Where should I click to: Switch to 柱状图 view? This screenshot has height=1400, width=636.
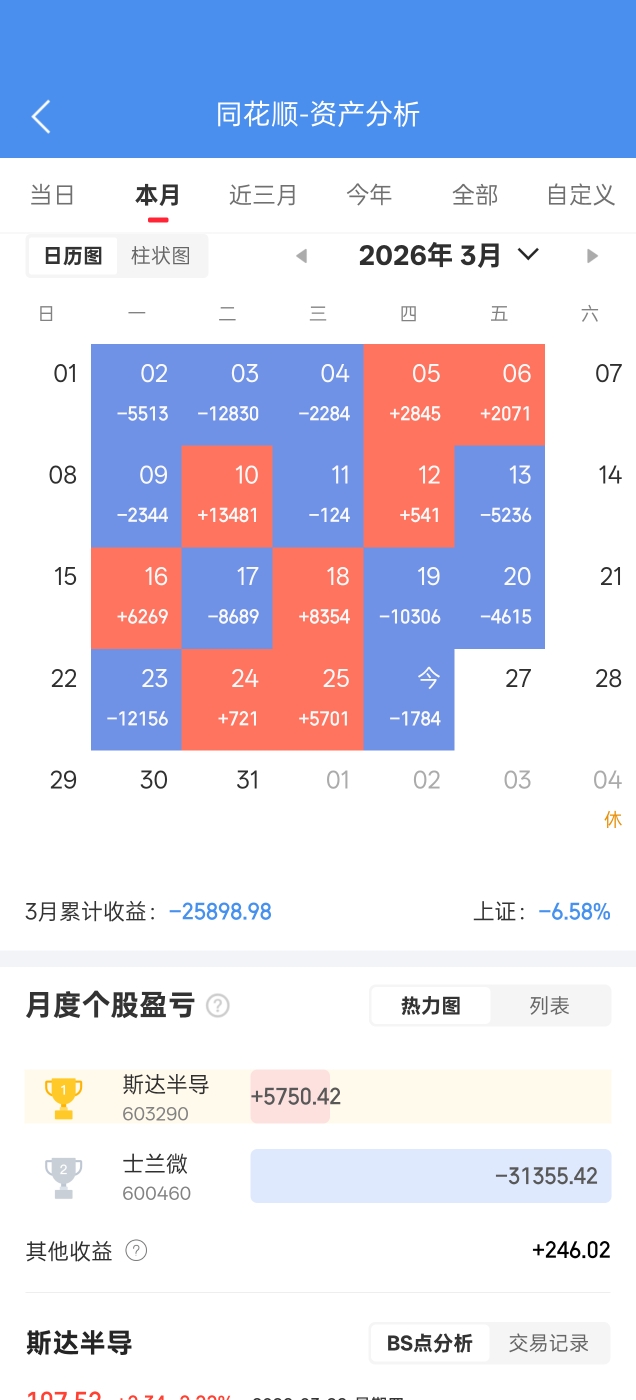(x=161, y=256)
